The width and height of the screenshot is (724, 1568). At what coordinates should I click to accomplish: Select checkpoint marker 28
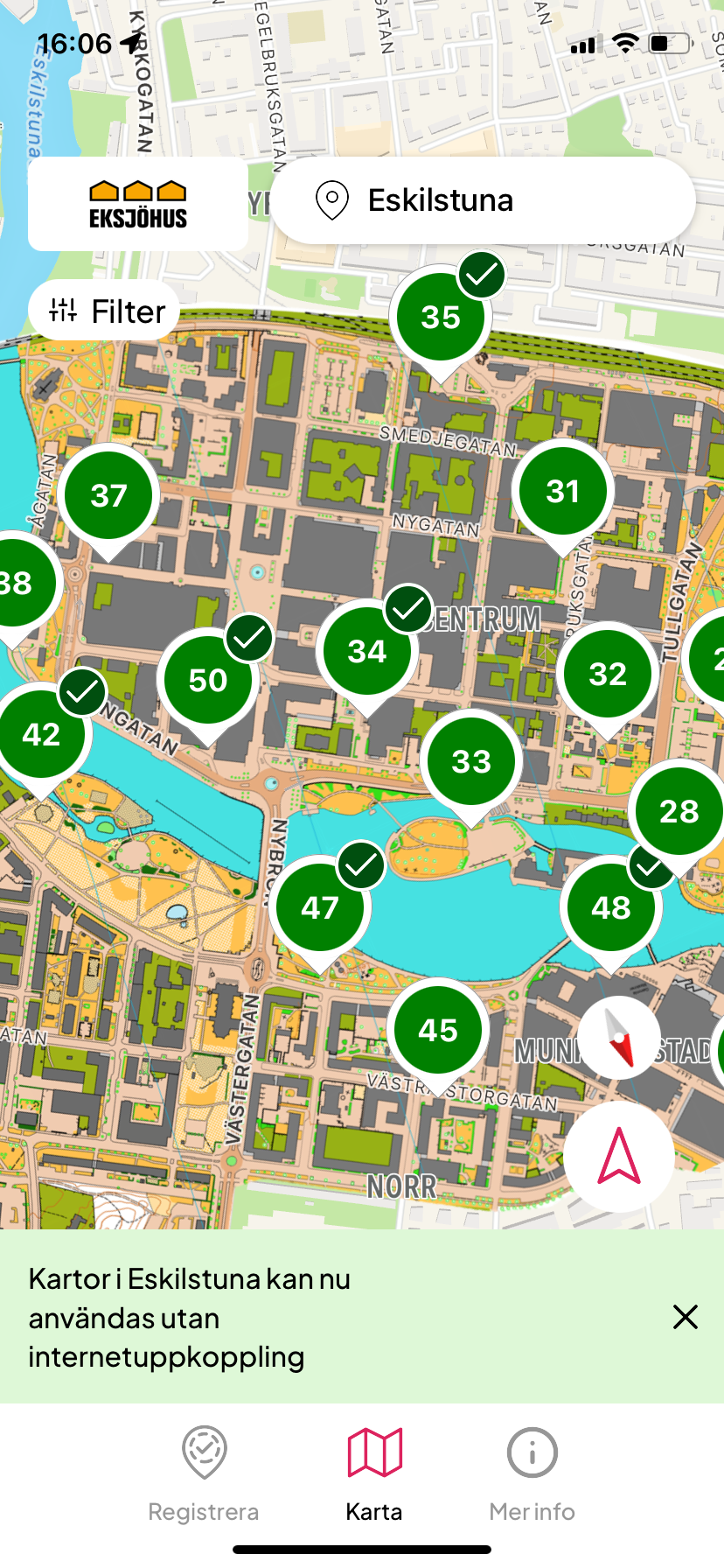679,811
